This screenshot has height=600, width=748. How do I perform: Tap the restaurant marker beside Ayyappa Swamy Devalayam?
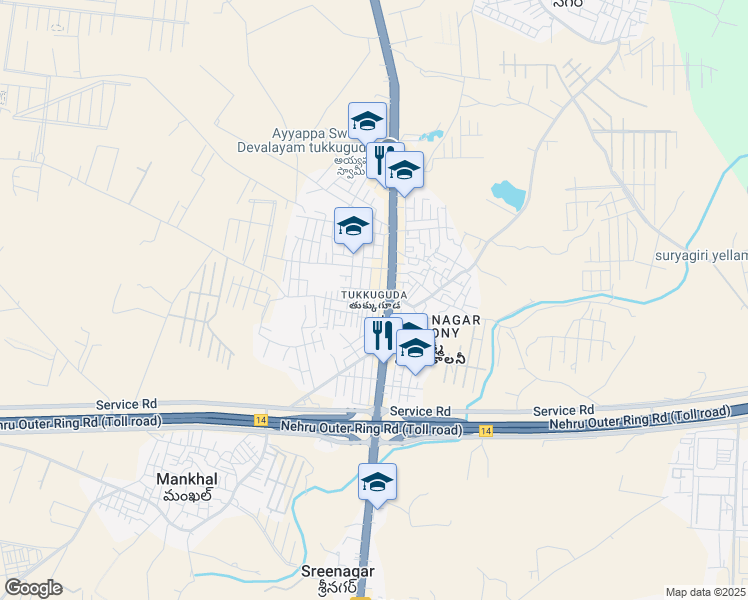pyautogui.click(x=379, y=160)
